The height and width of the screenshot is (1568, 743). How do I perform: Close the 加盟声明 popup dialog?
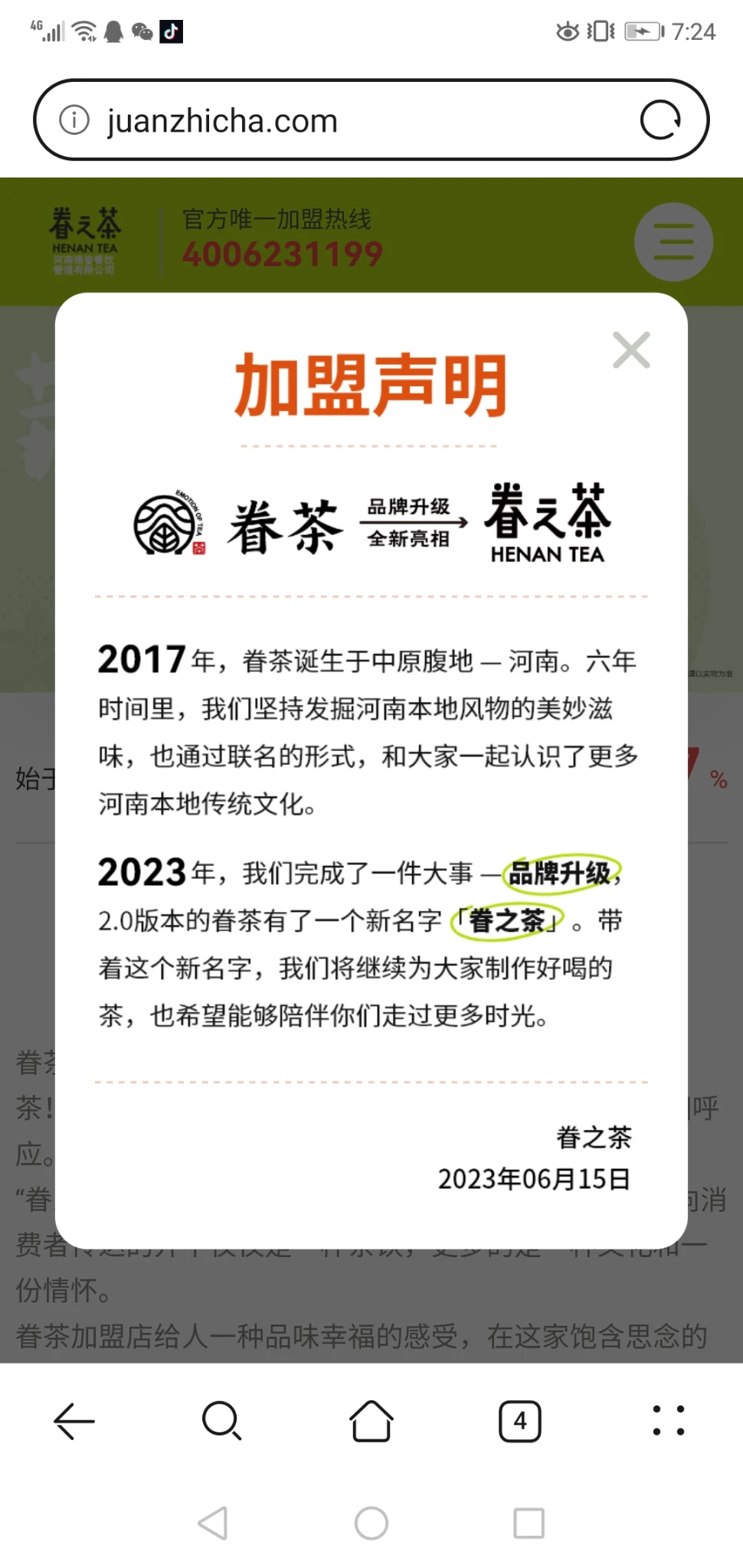point(631,350)
